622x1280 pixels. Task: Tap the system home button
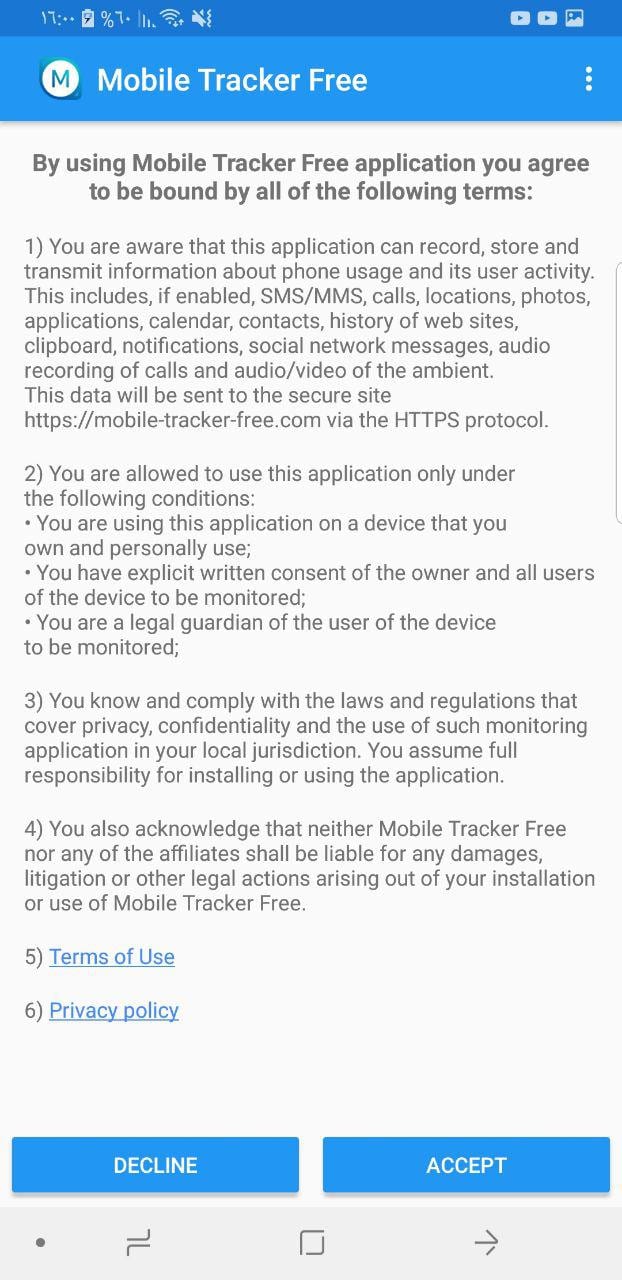coord(312,1243)
